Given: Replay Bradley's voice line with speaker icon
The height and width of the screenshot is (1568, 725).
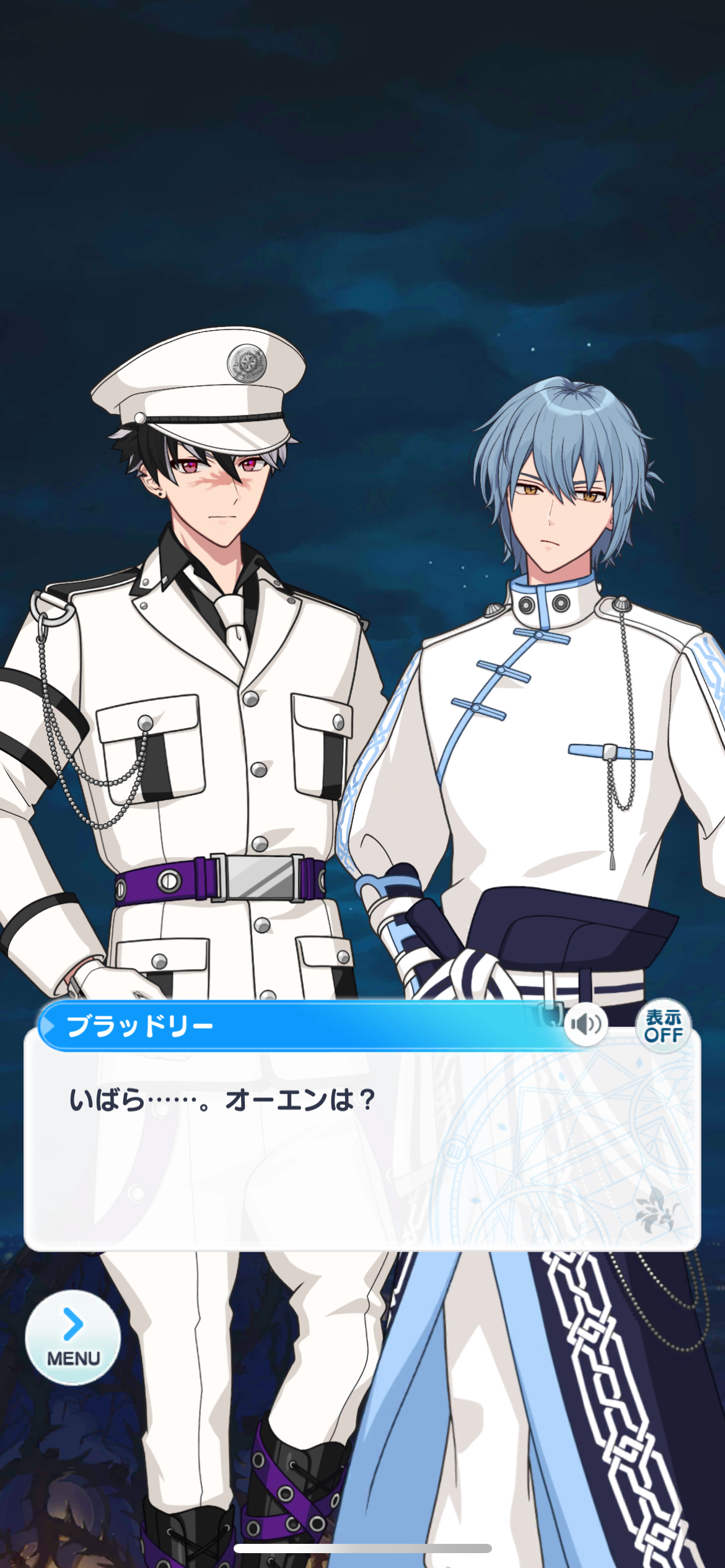Looking at the screenshot, I should [585, 1025].
